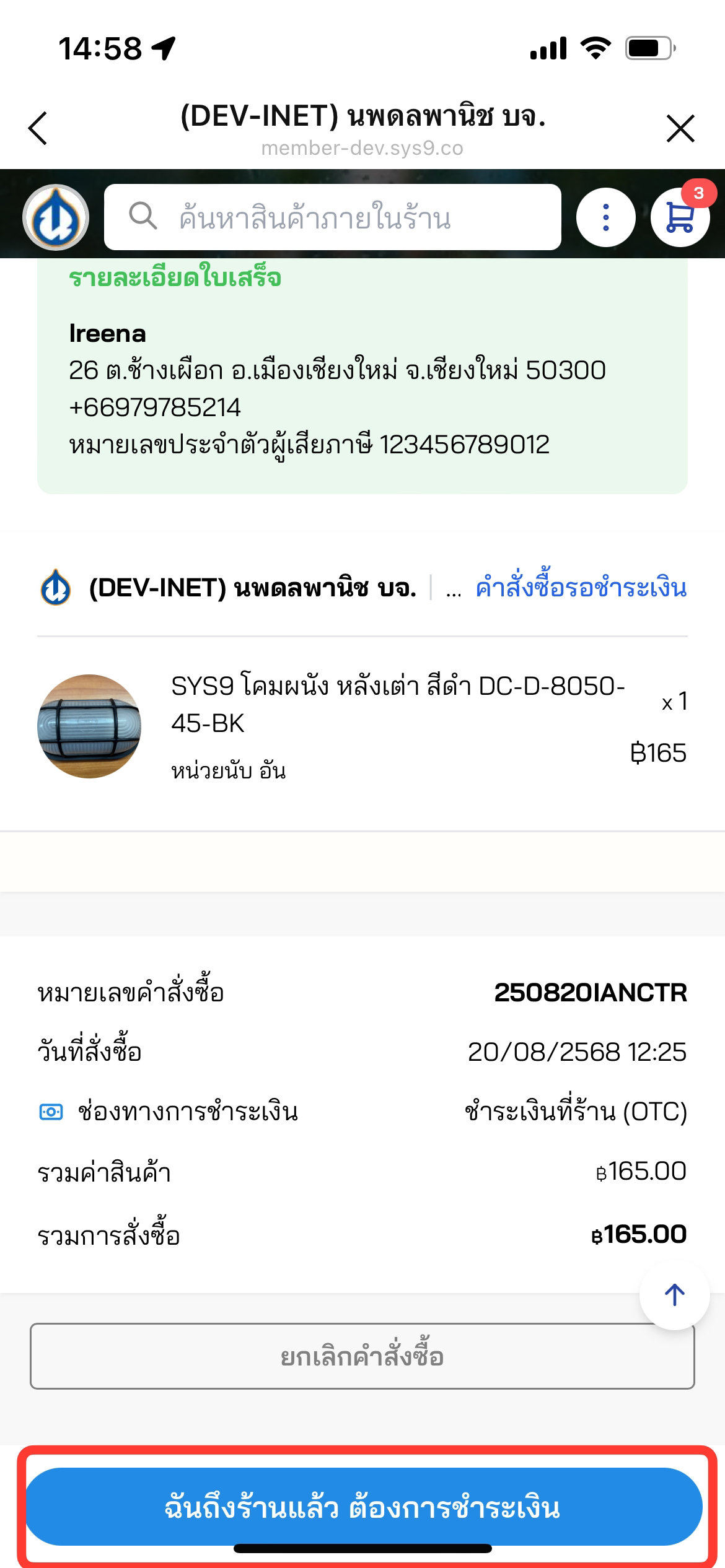Open the (DEV-INET) นพดลพานิช บจ. shop row
Image resolution: width=725 pixels, height=1568 pixels.
[252, 588]
